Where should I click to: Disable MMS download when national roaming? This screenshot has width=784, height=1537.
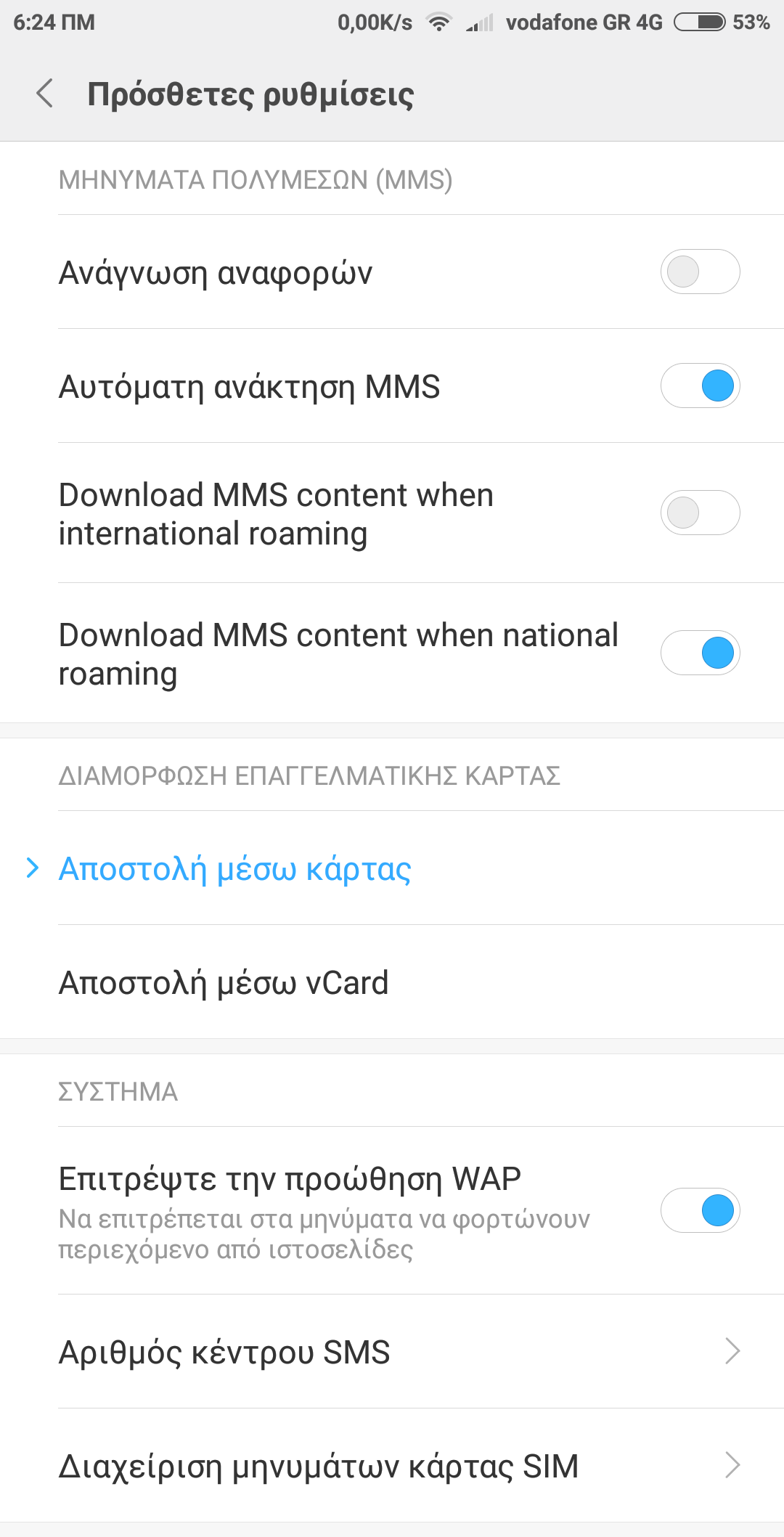coord(700,653)
